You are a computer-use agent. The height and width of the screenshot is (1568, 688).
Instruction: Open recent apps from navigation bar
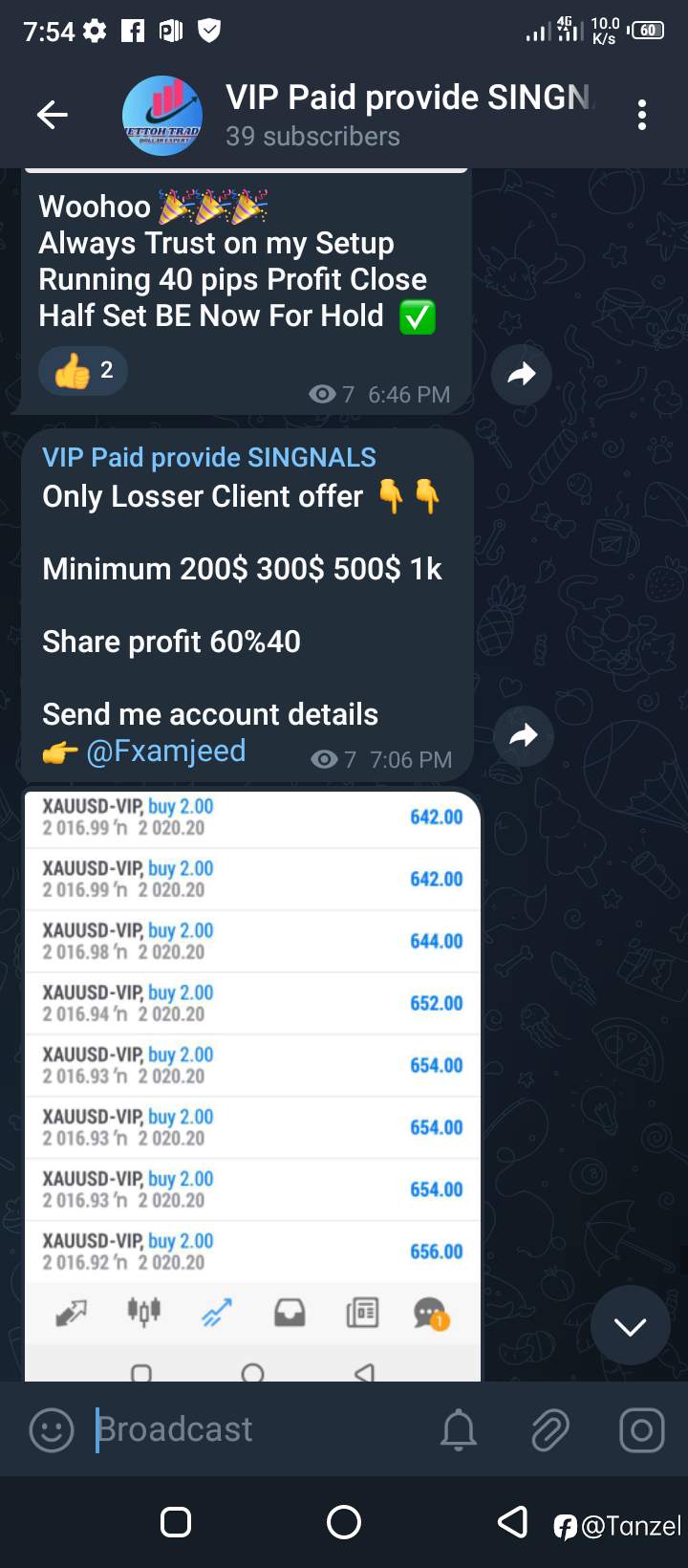click(x=176, y=1522)
